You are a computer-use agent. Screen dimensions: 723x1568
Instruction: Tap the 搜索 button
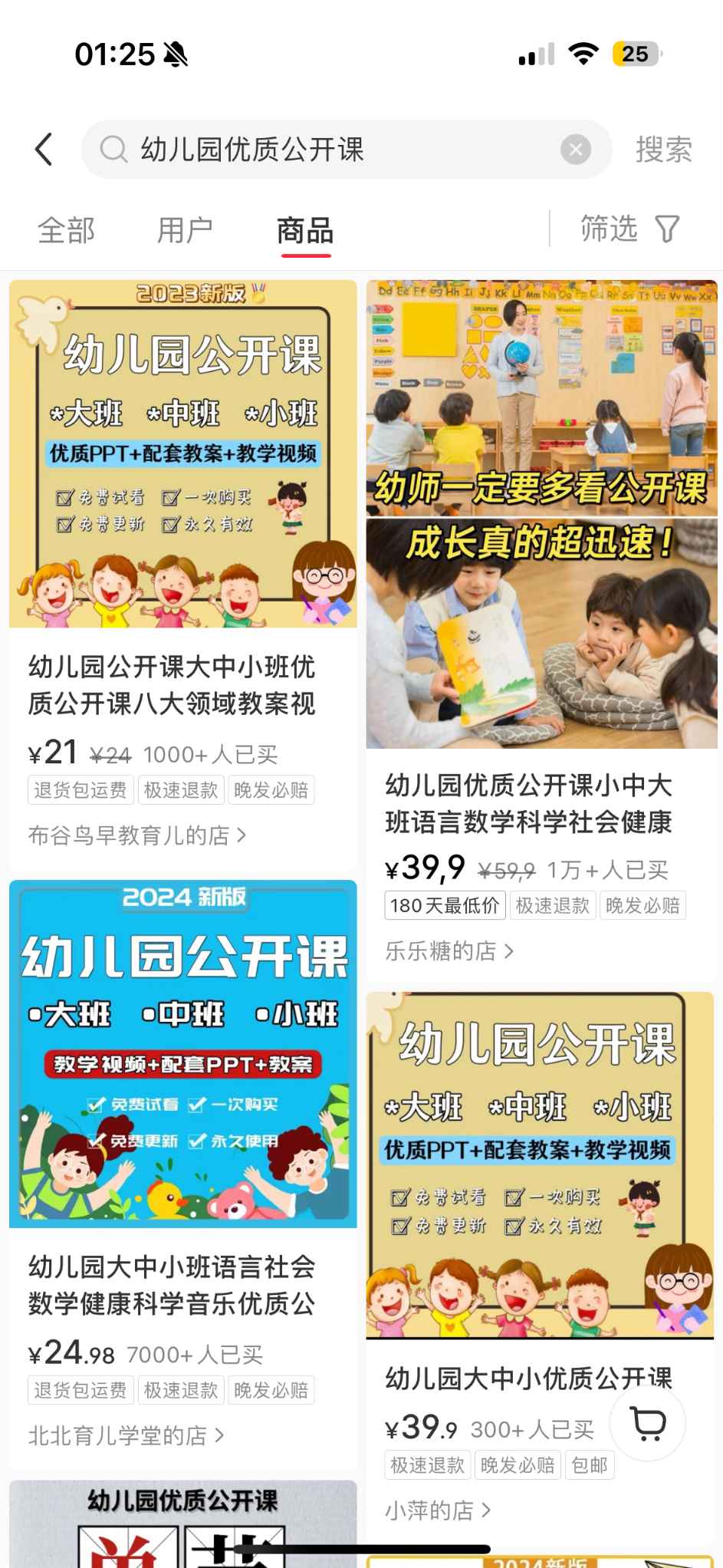click(663, 150)
